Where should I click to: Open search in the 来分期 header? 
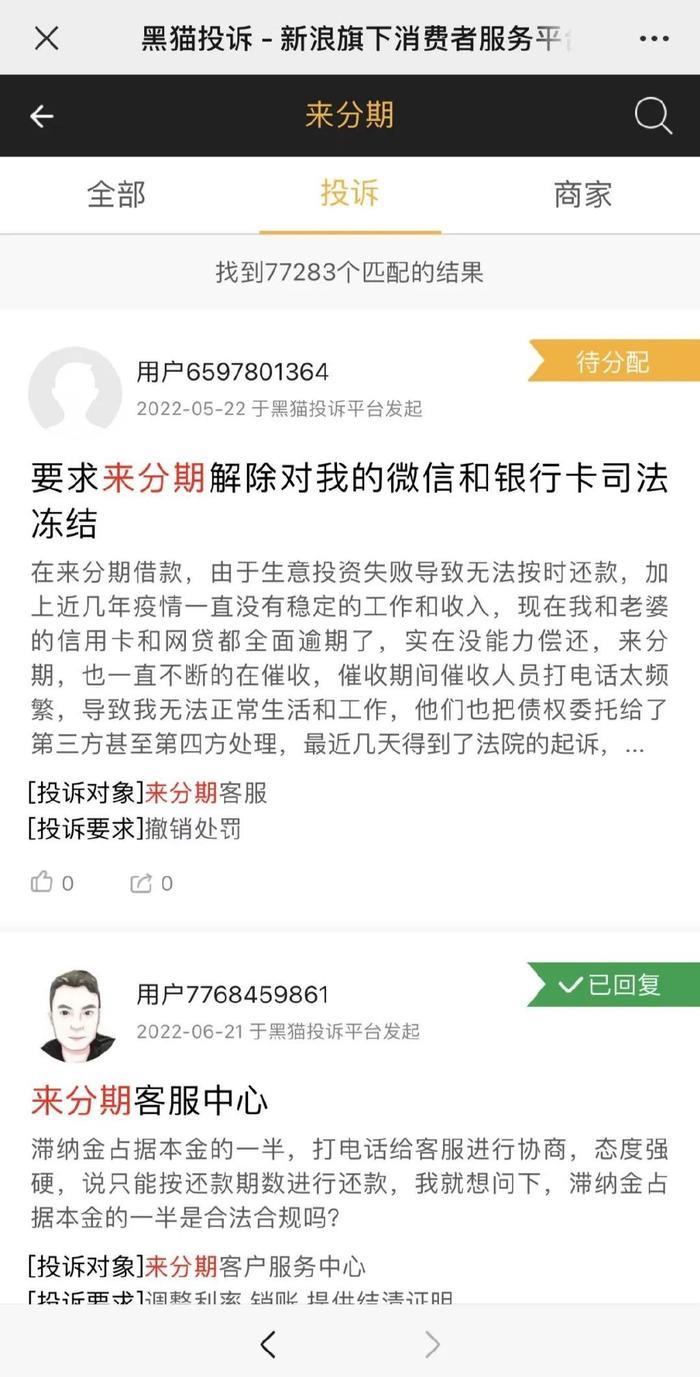653,116
